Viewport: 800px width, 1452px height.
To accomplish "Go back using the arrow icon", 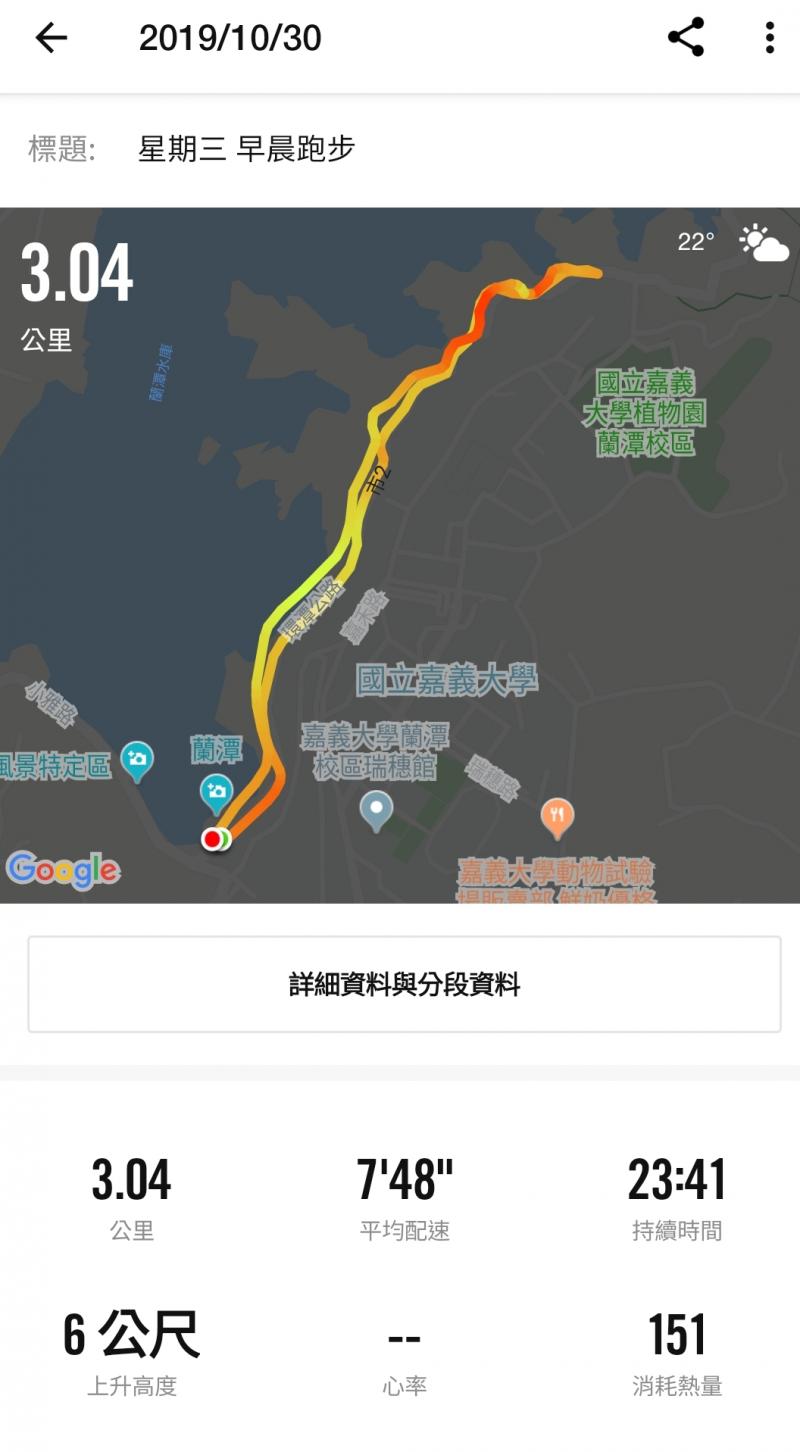I will [x=50, y=38].
